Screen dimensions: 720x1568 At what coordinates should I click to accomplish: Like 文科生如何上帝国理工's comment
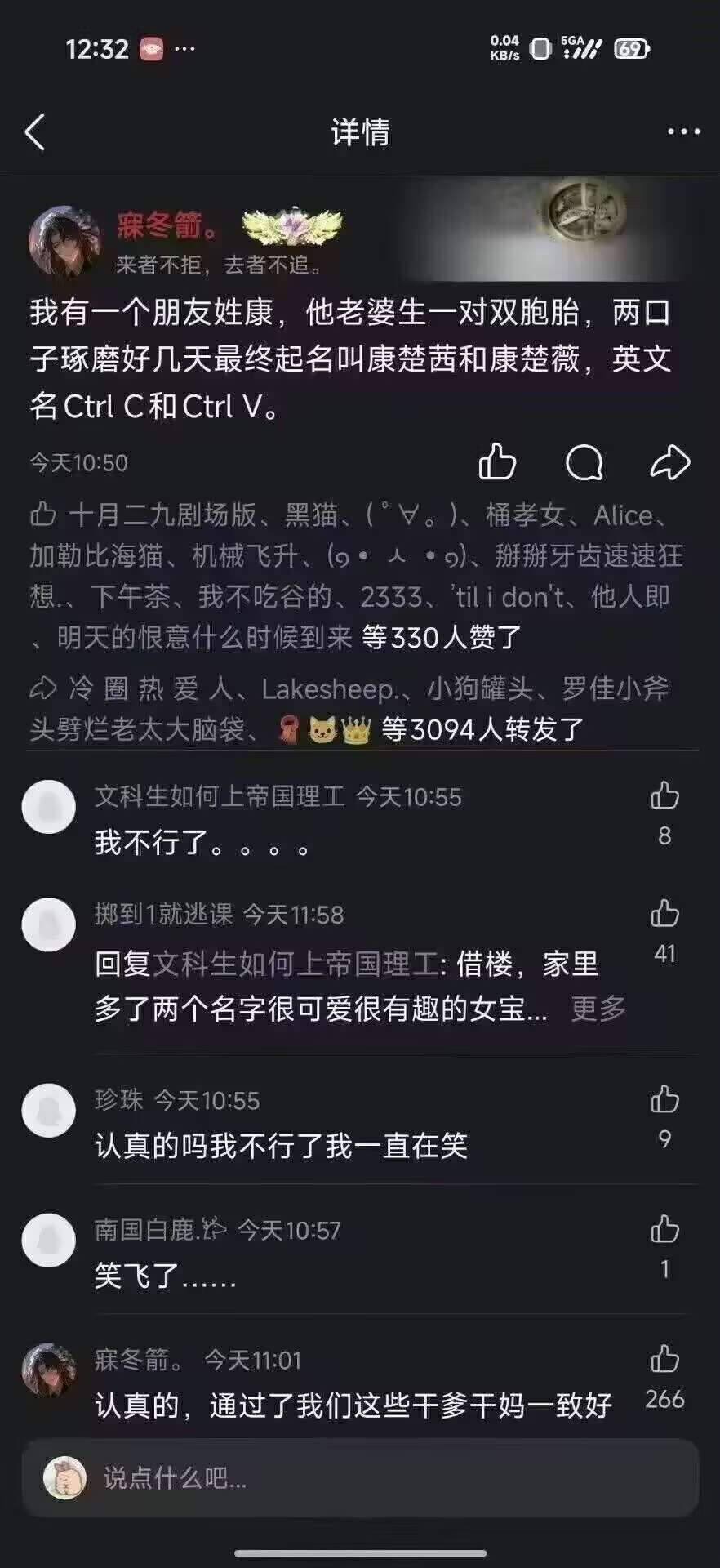click(x=664, y=795)
